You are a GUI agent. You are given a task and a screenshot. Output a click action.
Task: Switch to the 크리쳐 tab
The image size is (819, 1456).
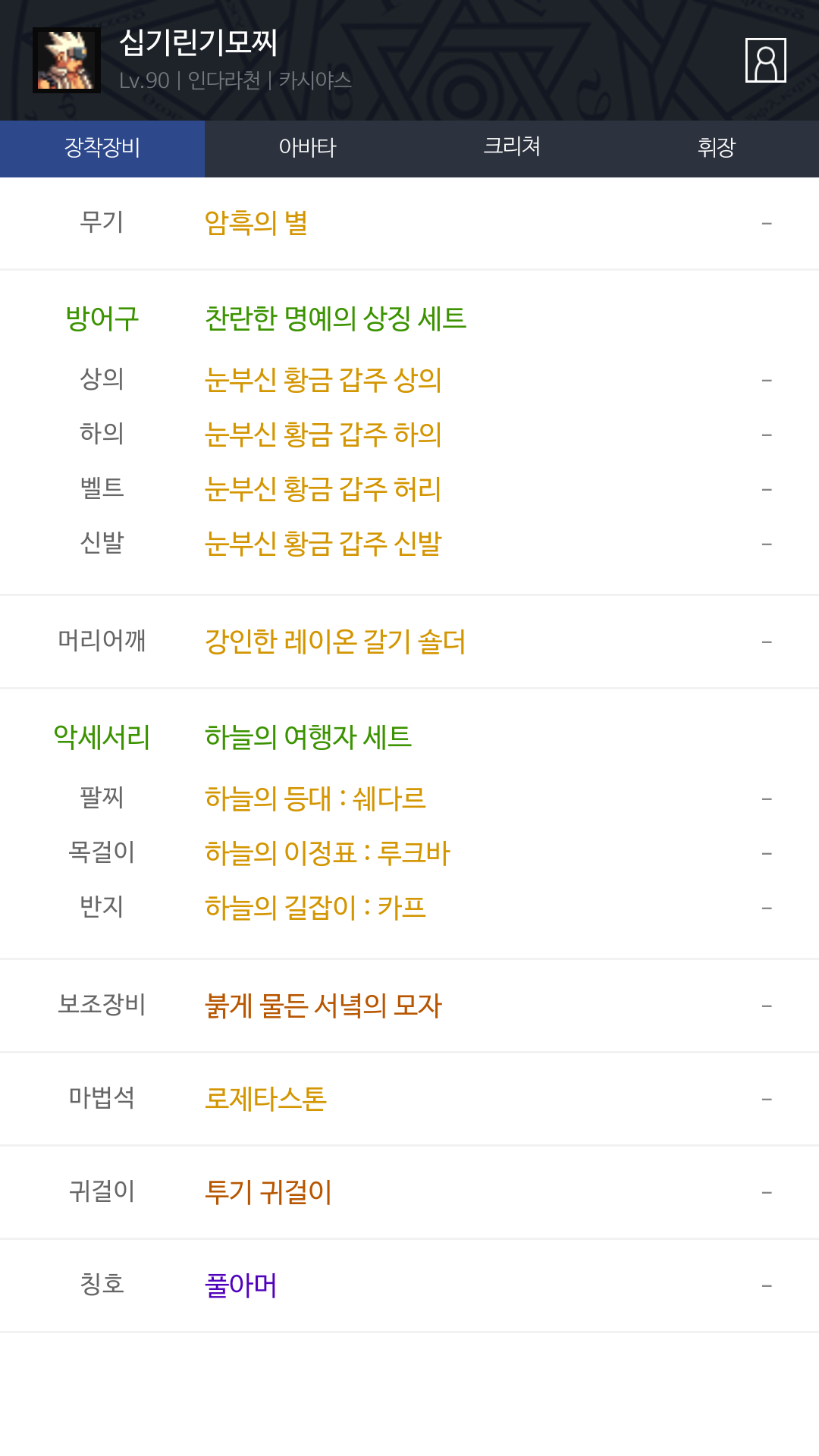tap(512, 146)
